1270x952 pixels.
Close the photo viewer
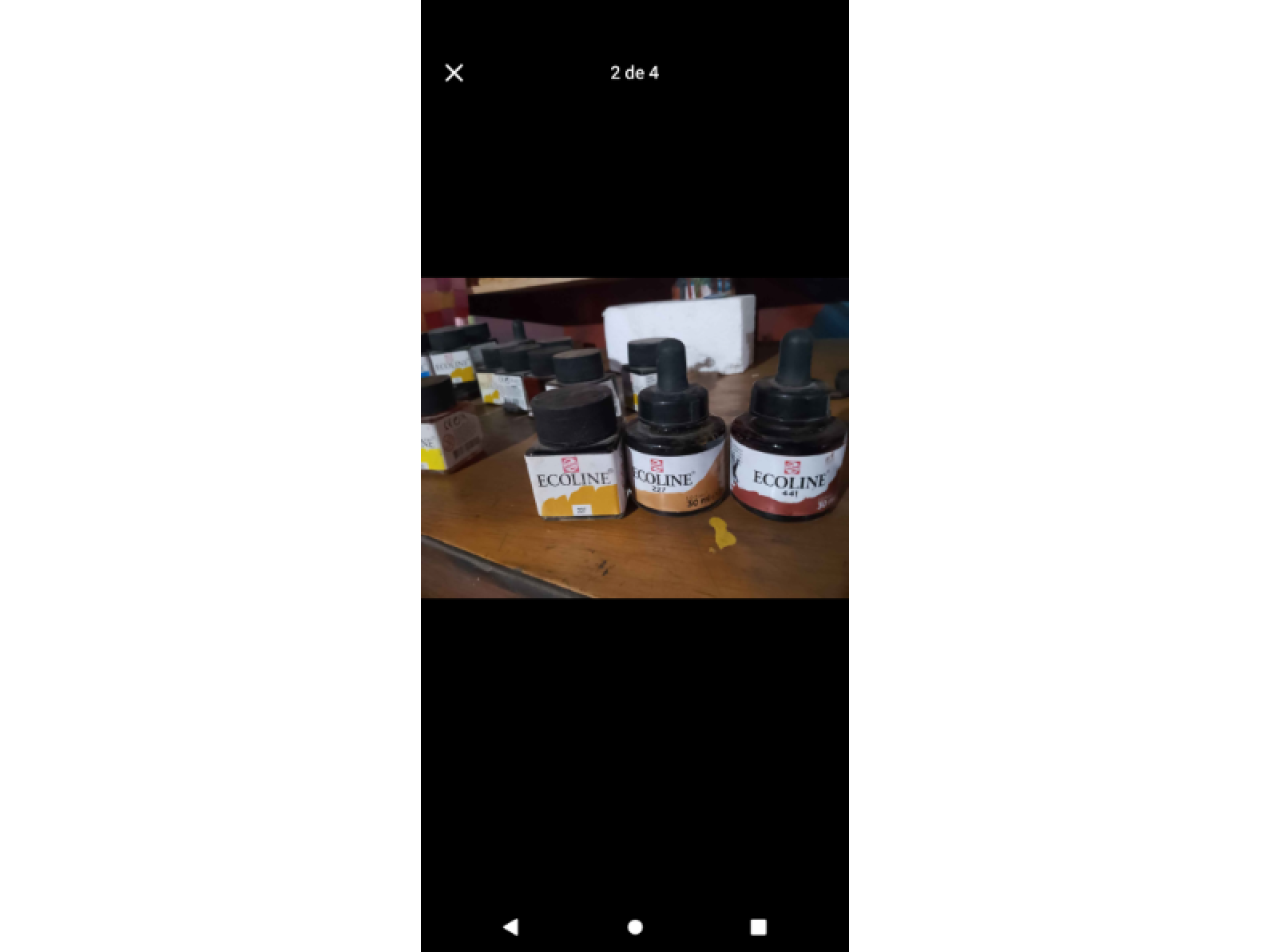pos(454,73)
